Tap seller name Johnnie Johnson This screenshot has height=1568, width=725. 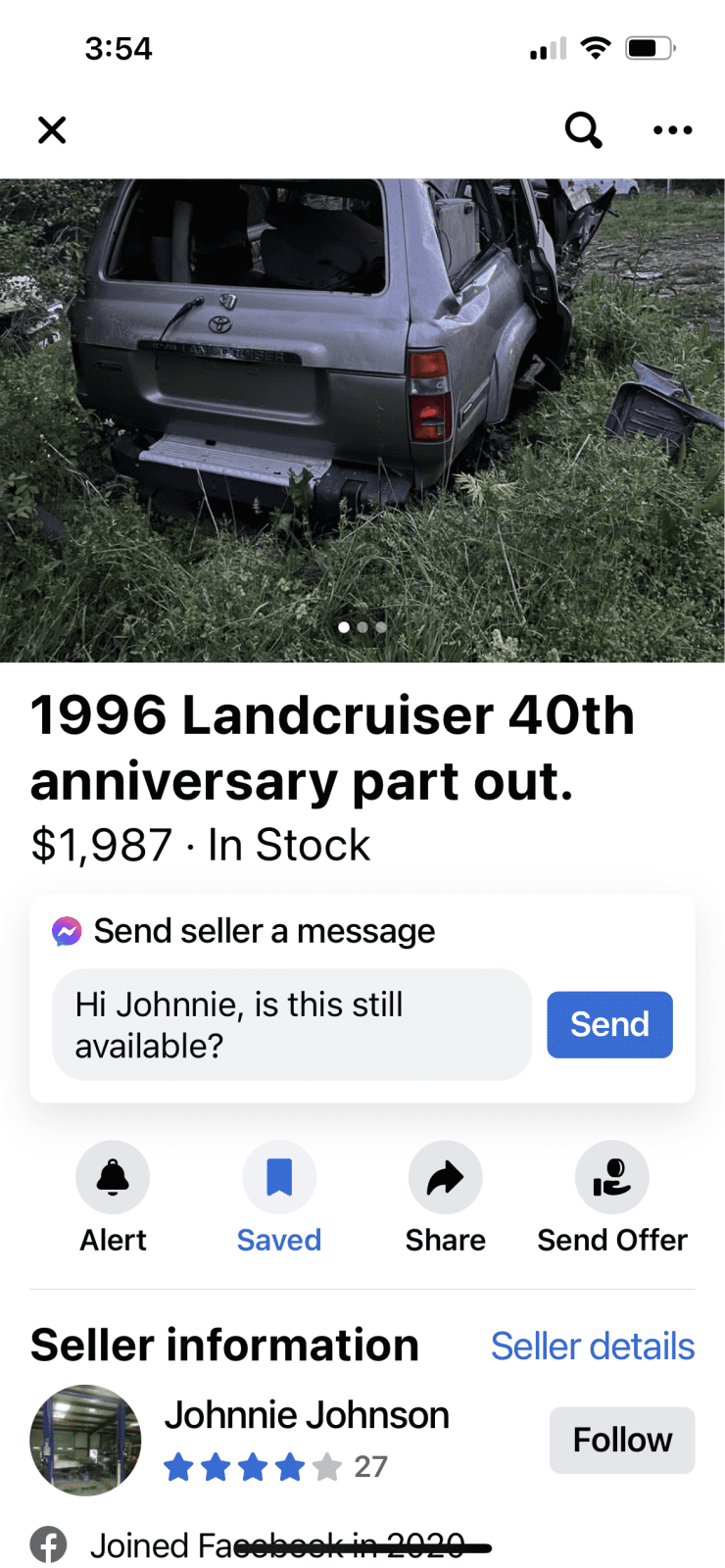pyautogui.click(x=307, y=1414)
